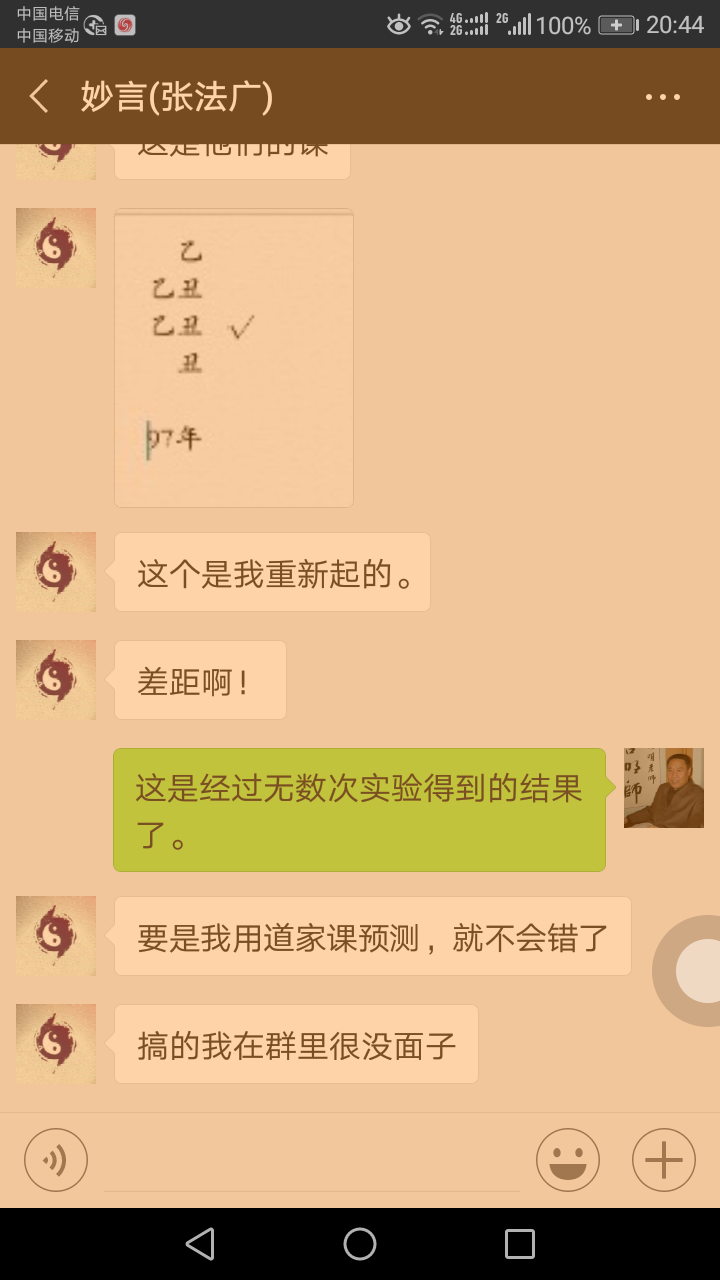Open the shared image with 乙丑 characters

(x=234, y=358)
